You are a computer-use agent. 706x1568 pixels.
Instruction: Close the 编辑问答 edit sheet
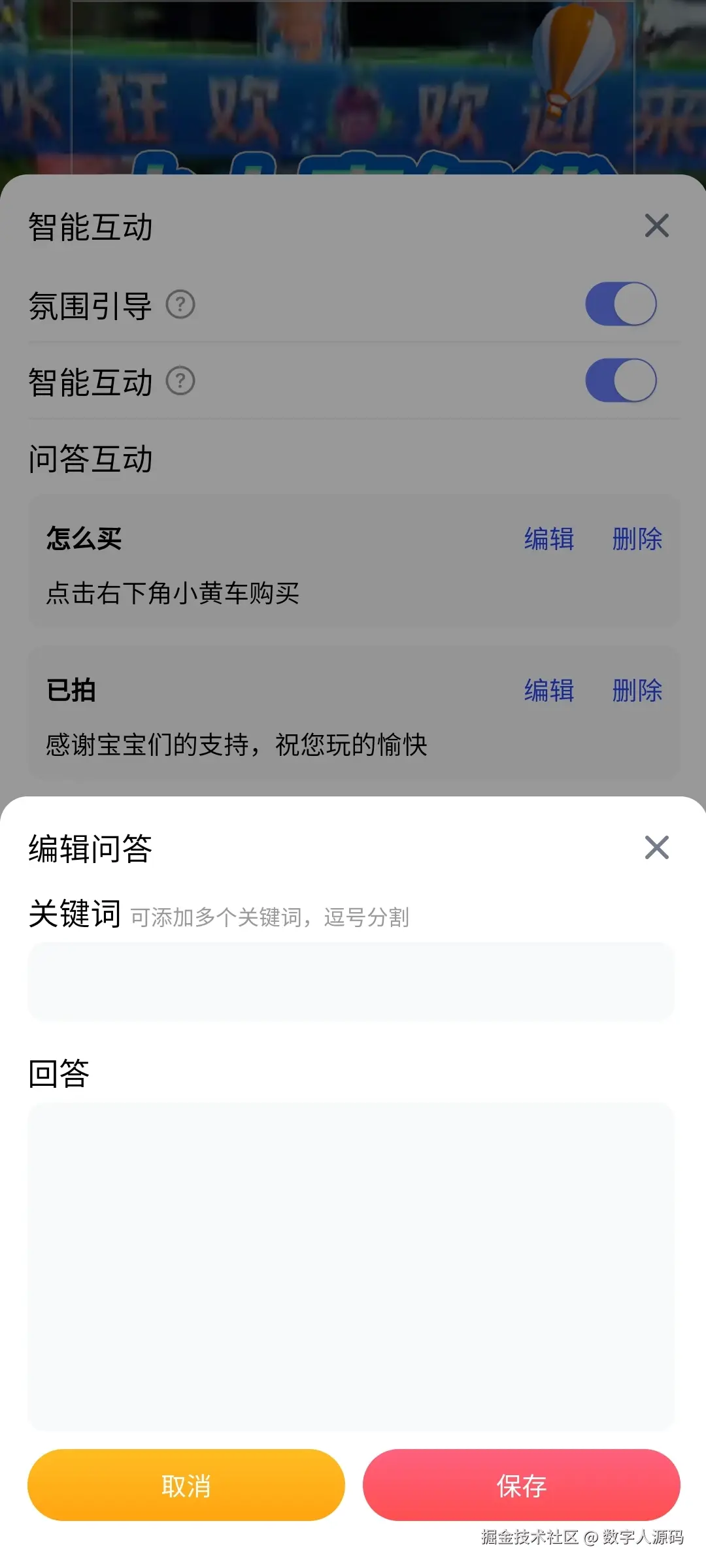point(656,847)
